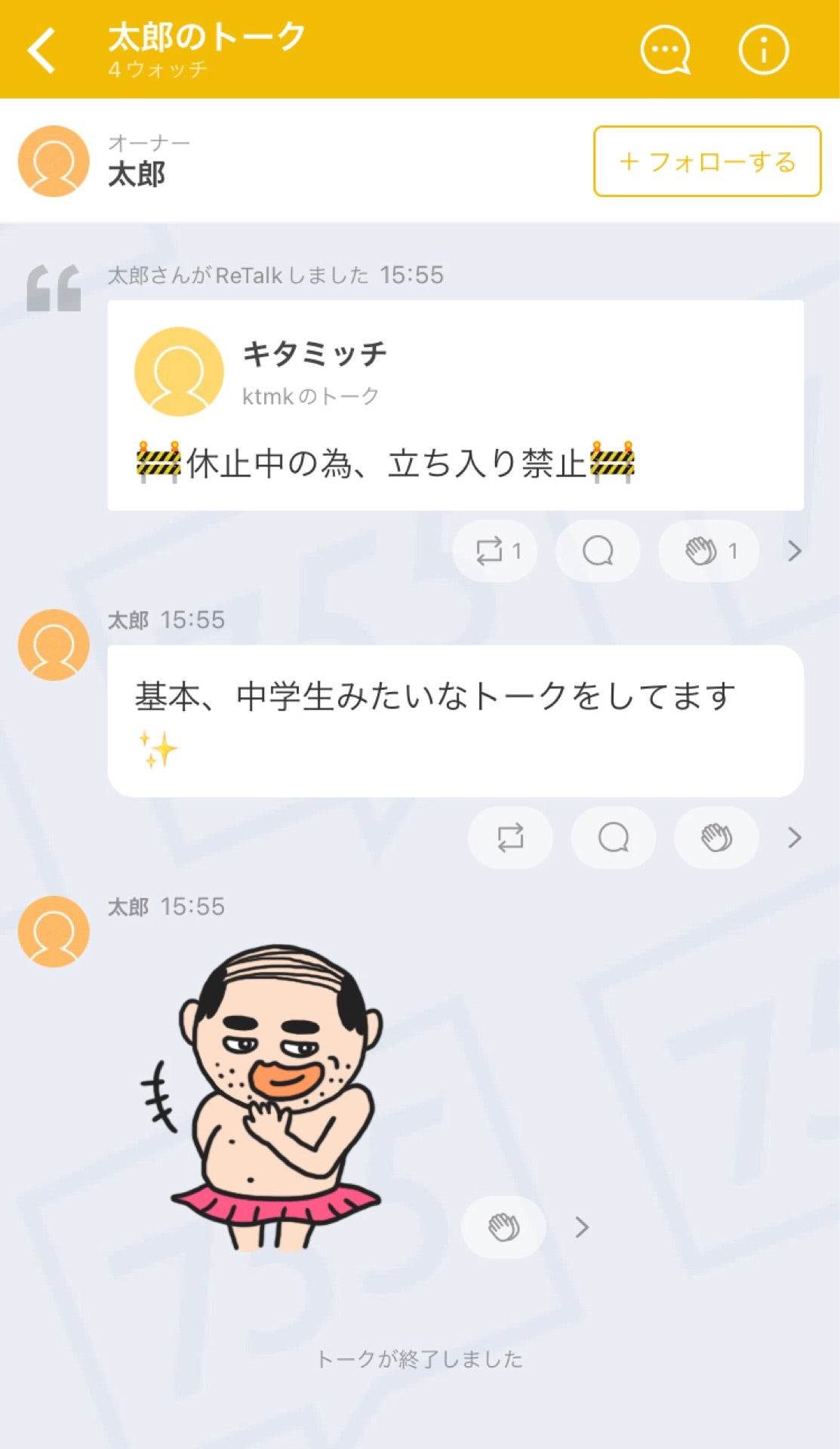Toggle the applause reaction showing count 1
This screenshot has width=840, height=1449.
(708, 552)
